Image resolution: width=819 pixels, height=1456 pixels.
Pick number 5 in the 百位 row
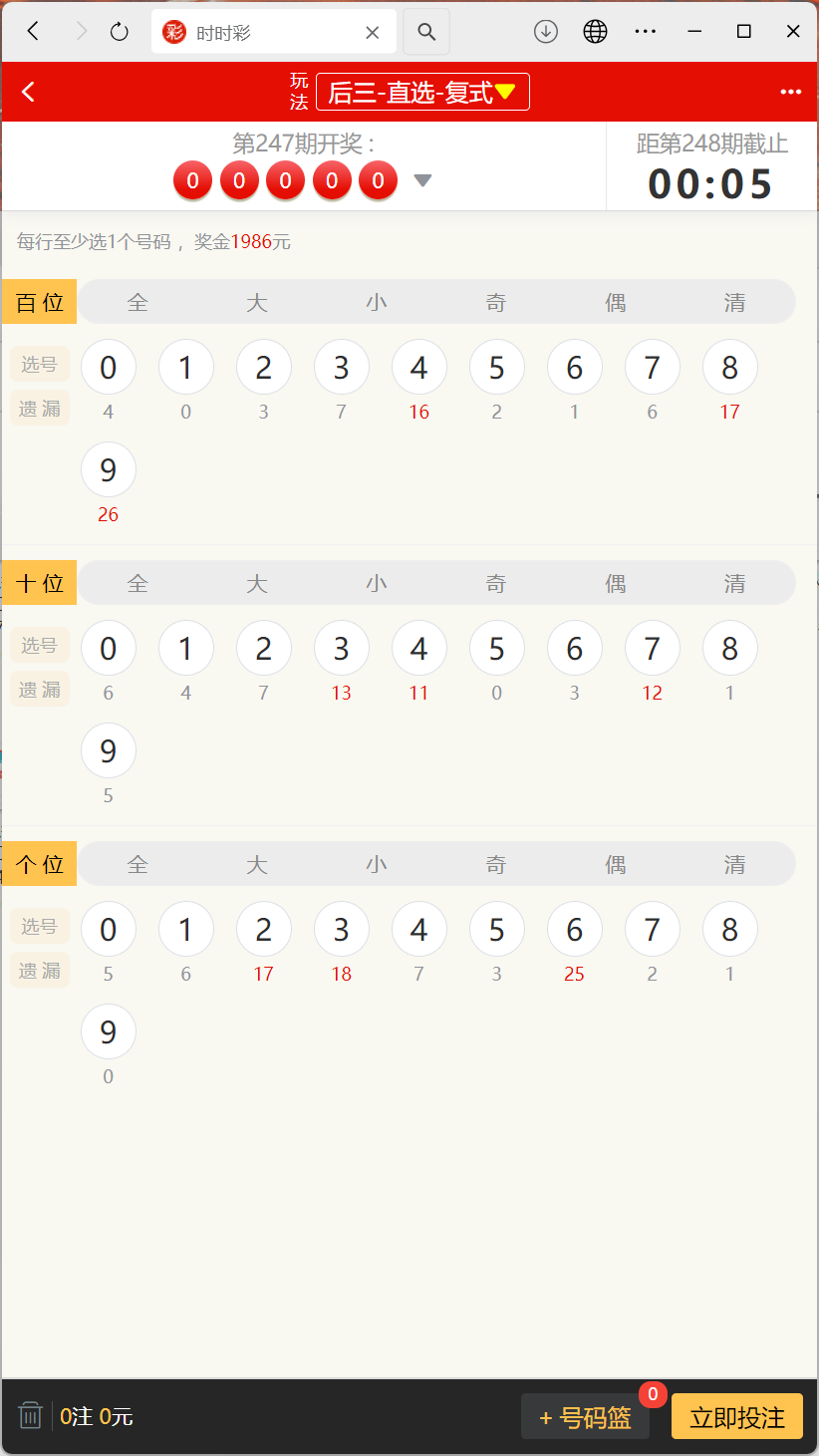point(497,368)
